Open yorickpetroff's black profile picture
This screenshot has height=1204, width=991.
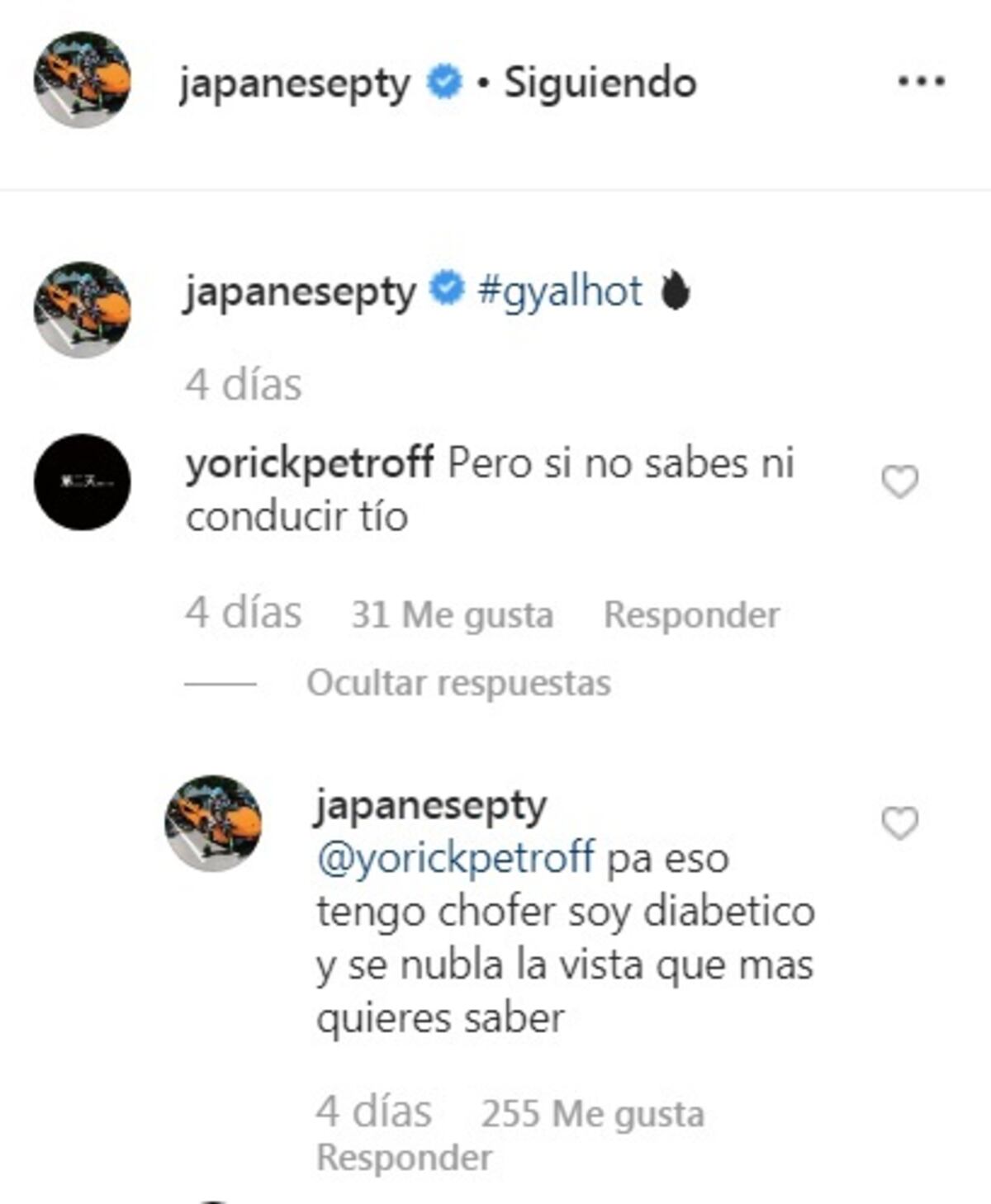point(82,482)
